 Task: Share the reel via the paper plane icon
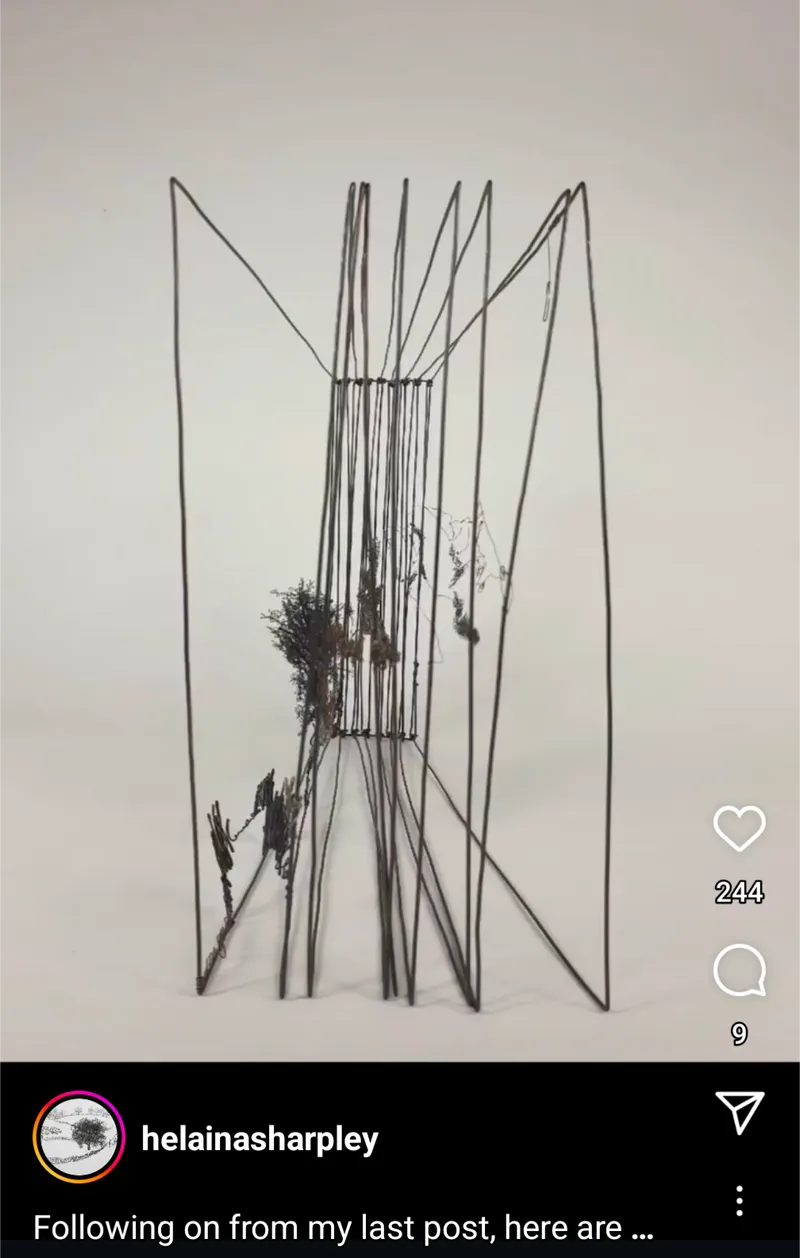click(x=740, y=1112)
